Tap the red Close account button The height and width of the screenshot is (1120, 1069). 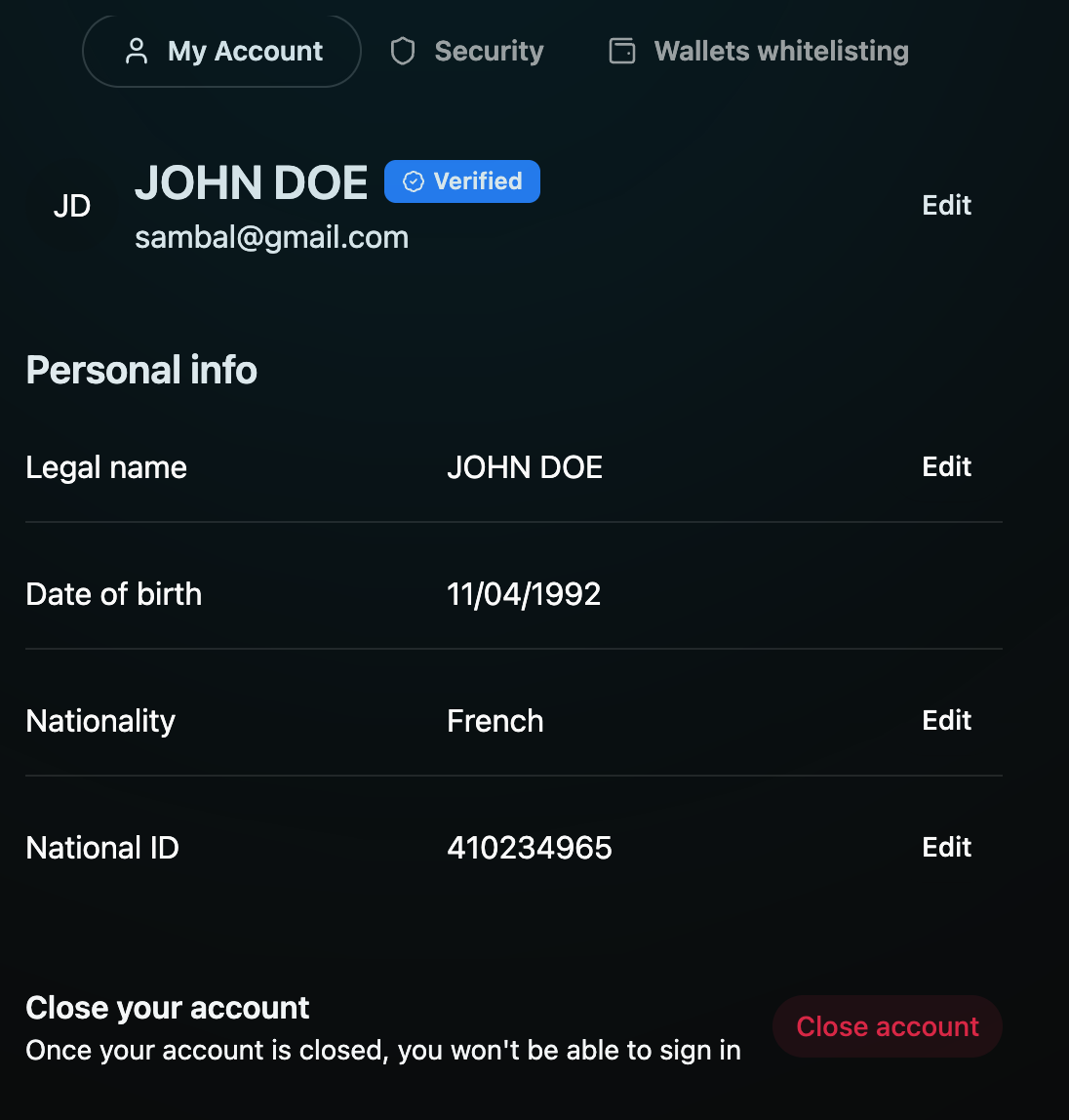[x=887, y=1026]
